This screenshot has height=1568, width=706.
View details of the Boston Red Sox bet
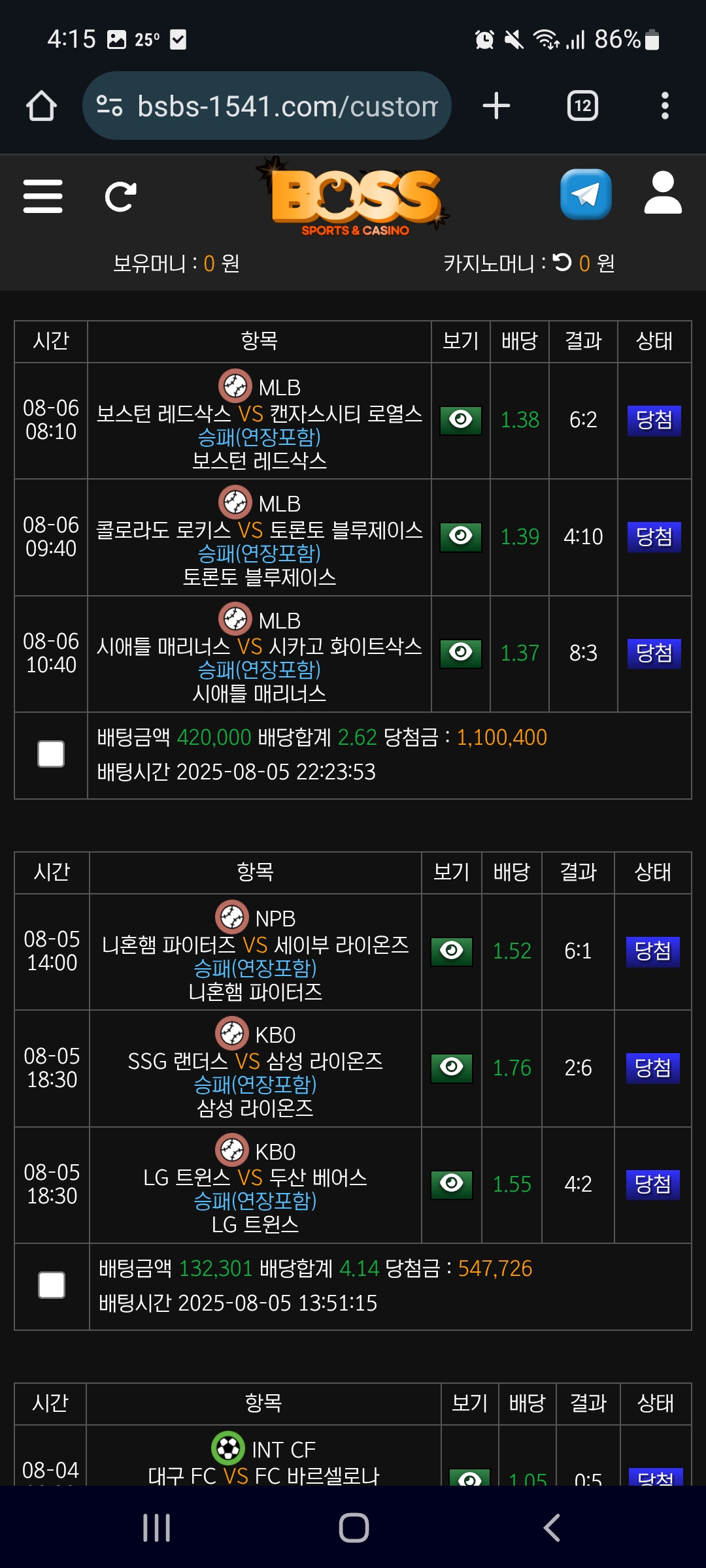[461, 419]
